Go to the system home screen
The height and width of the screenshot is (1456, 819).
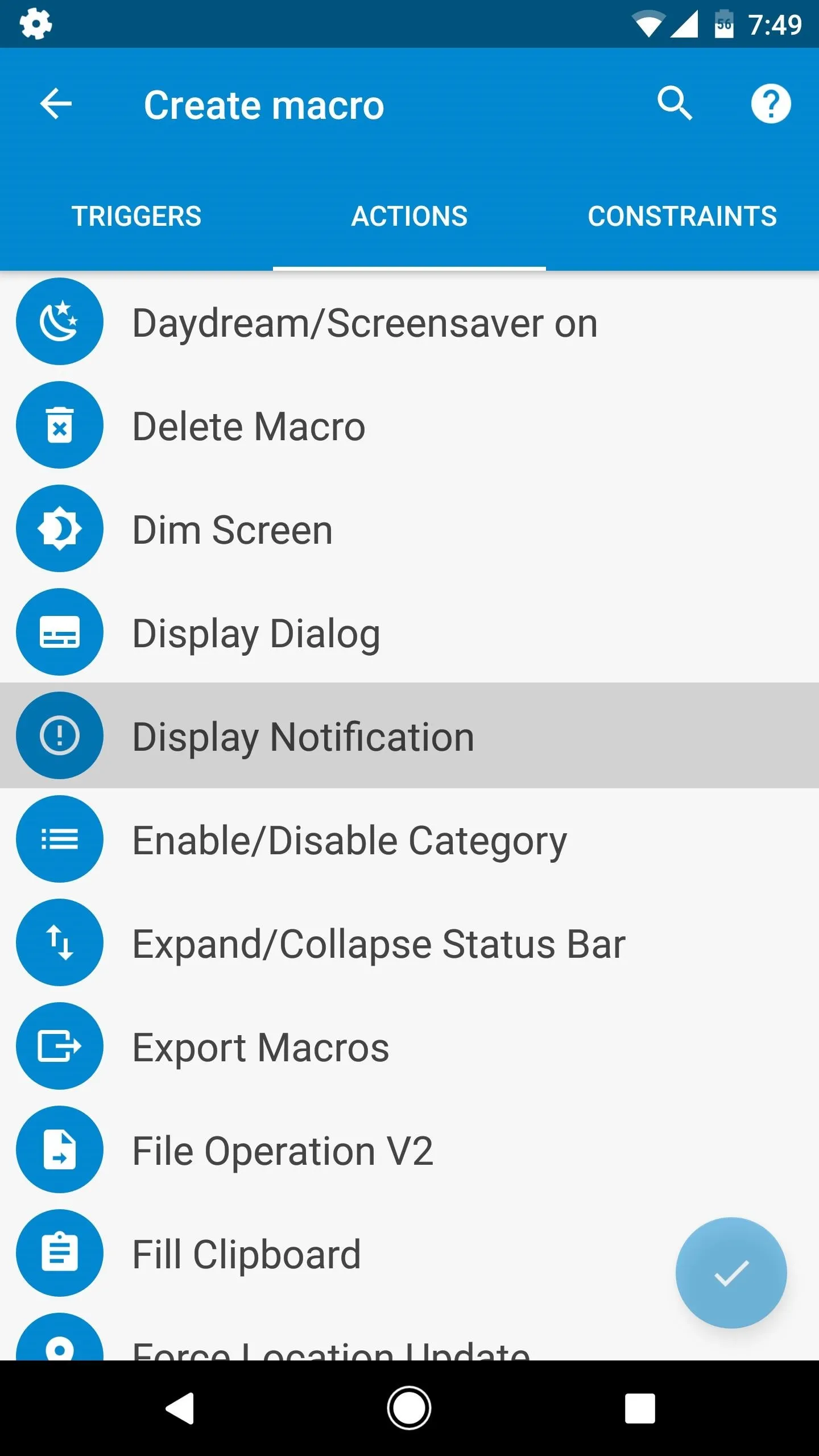click(409, 1408)
